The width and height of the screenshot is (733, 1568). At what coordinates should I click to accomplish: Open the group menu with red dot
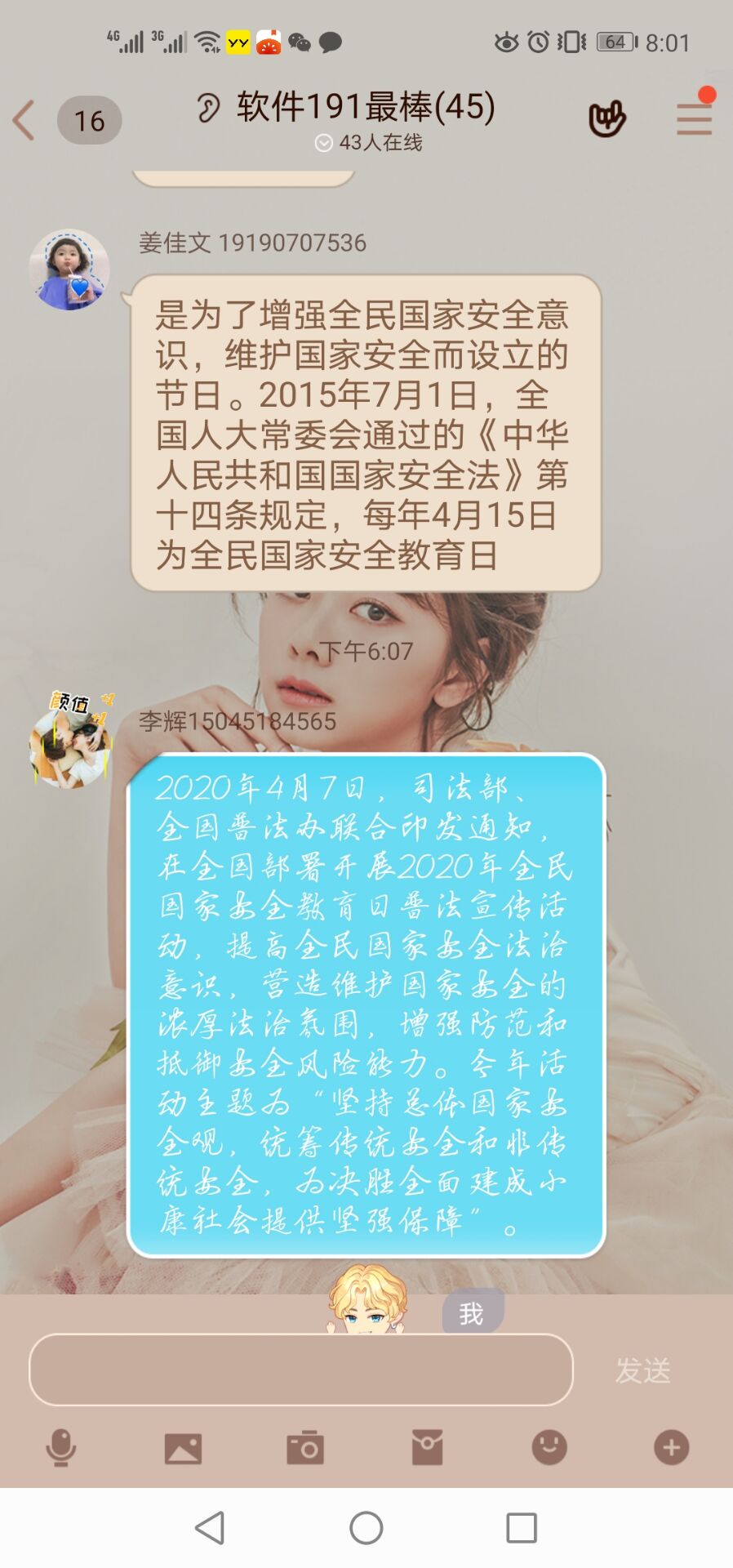tap(695, 118)
